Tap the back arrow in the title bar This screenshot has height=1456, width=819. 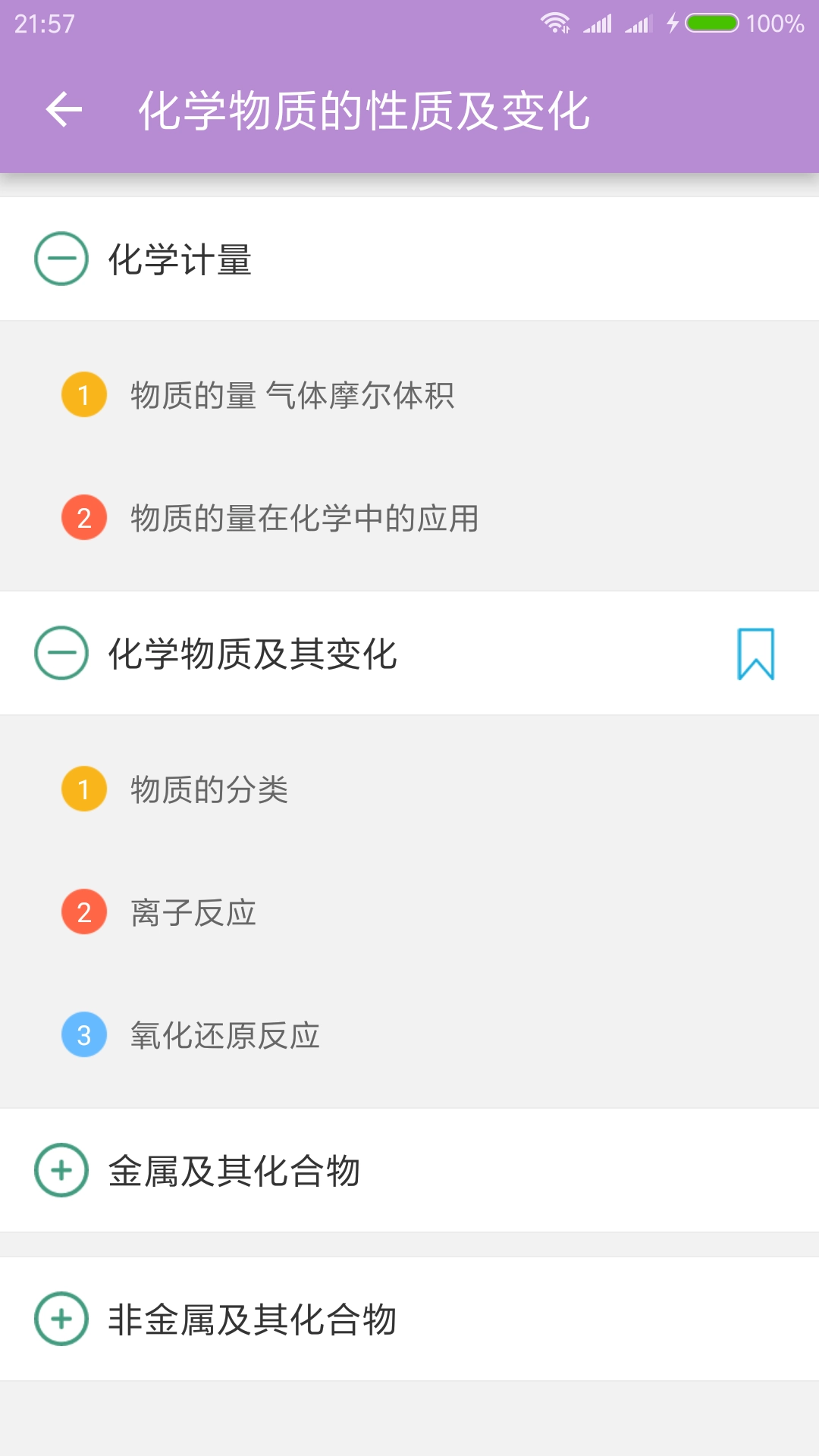click(64, 110)
